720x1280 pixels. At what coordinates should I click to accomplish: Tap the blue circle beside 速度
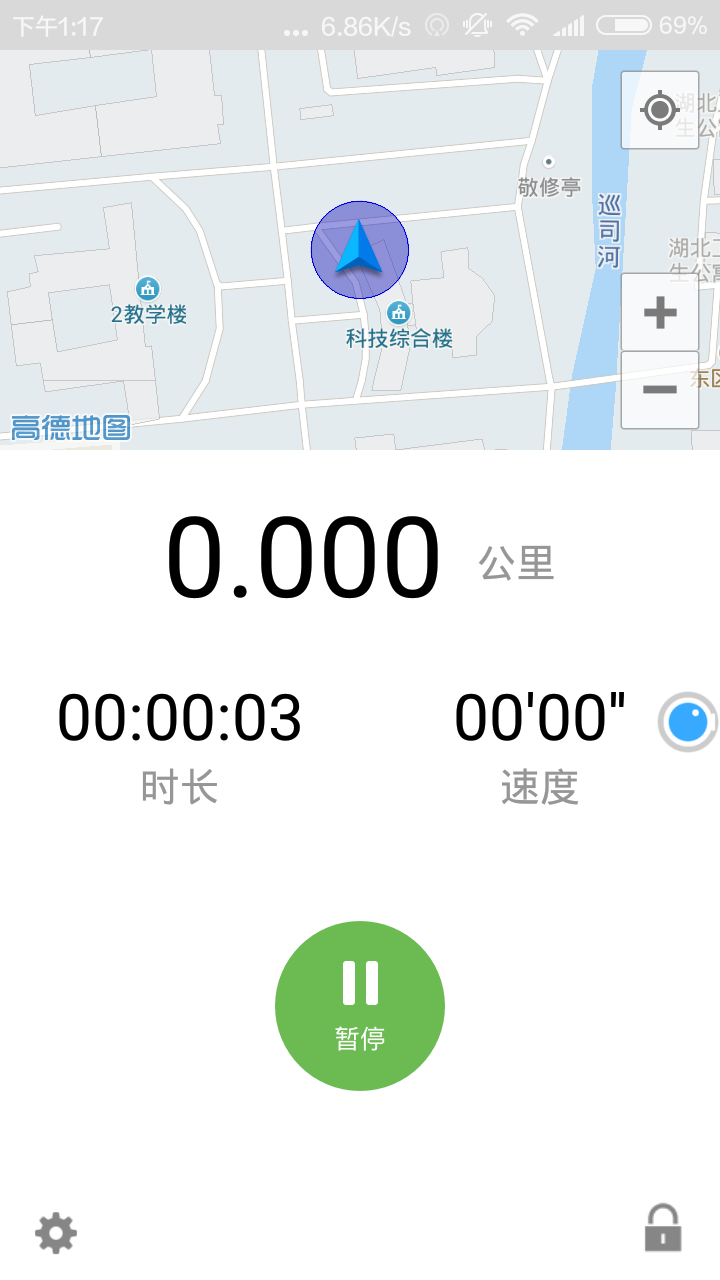pyautogui.click(x=689, y=722)
